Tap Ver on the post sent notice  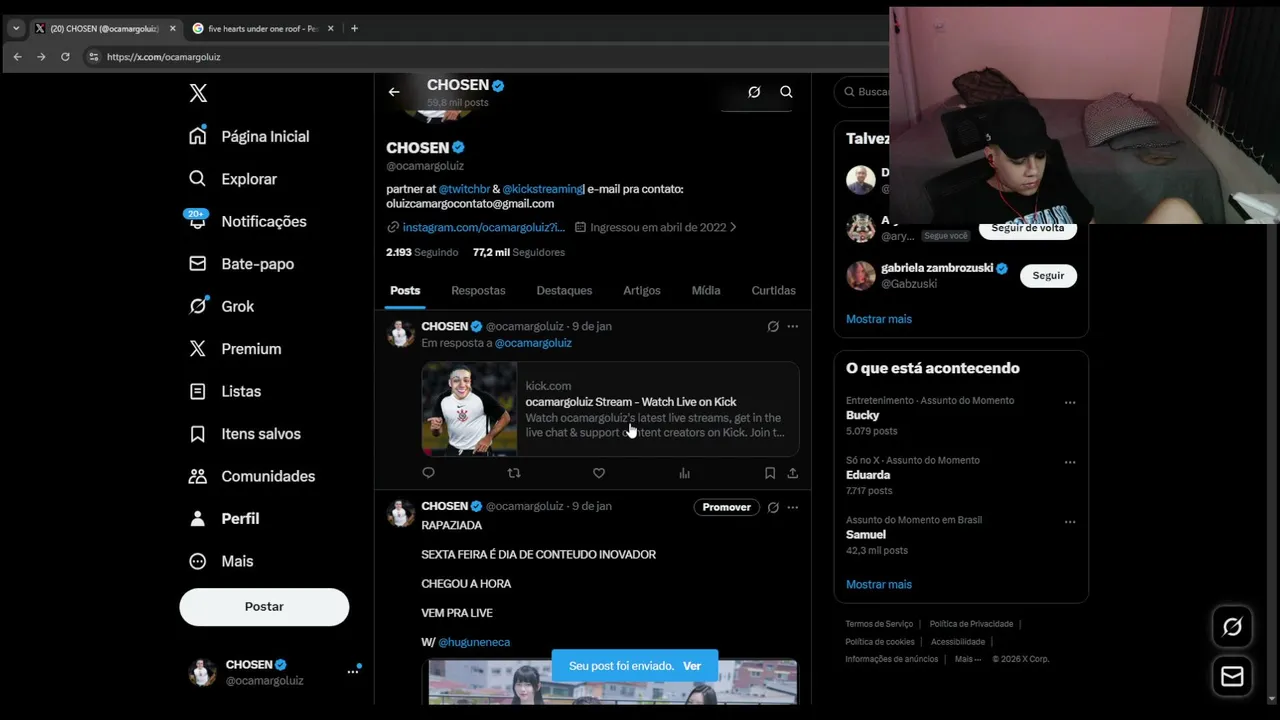tap(692, 666)
